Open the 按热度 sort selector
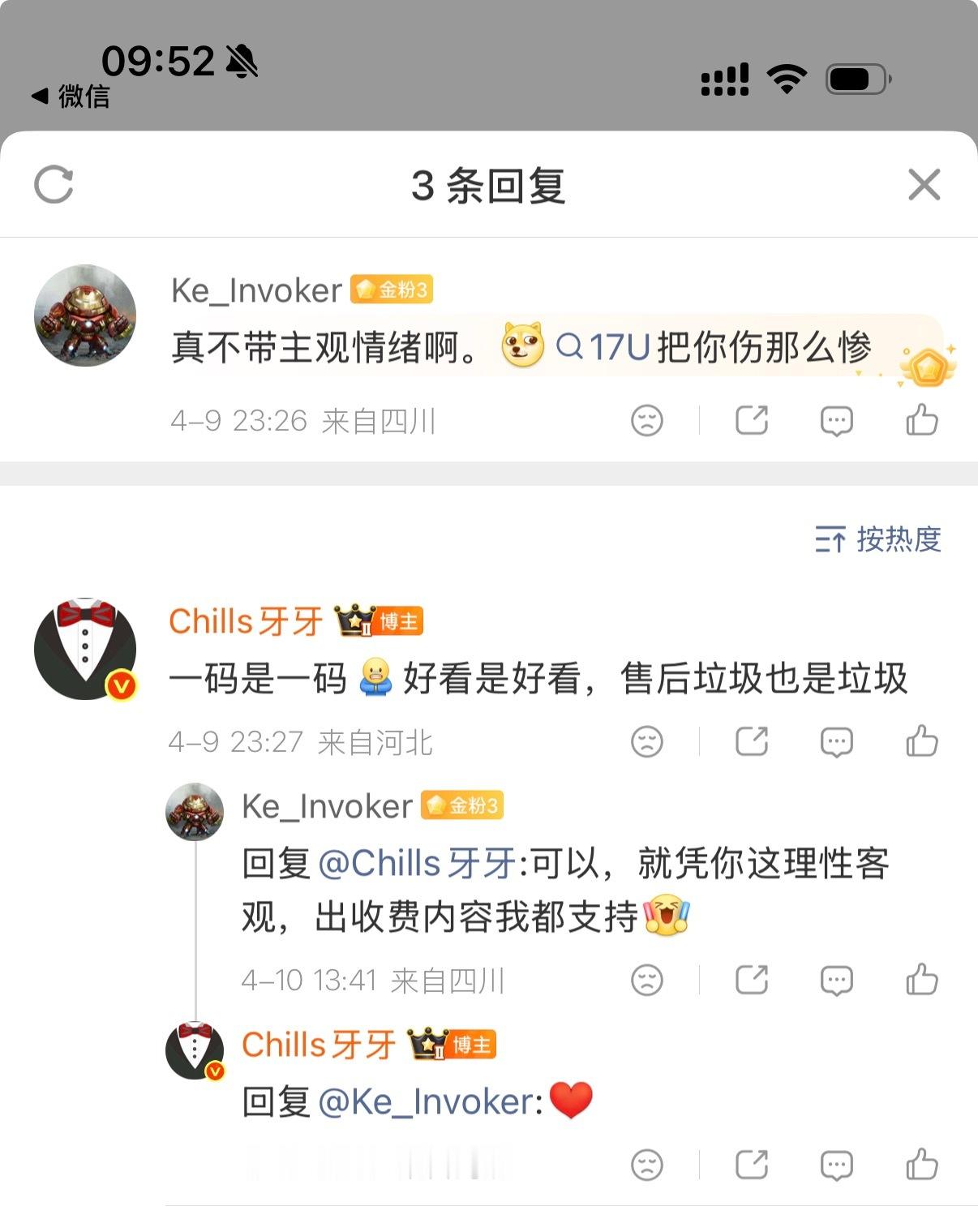 pyautogui.click(x=879, y=541)
